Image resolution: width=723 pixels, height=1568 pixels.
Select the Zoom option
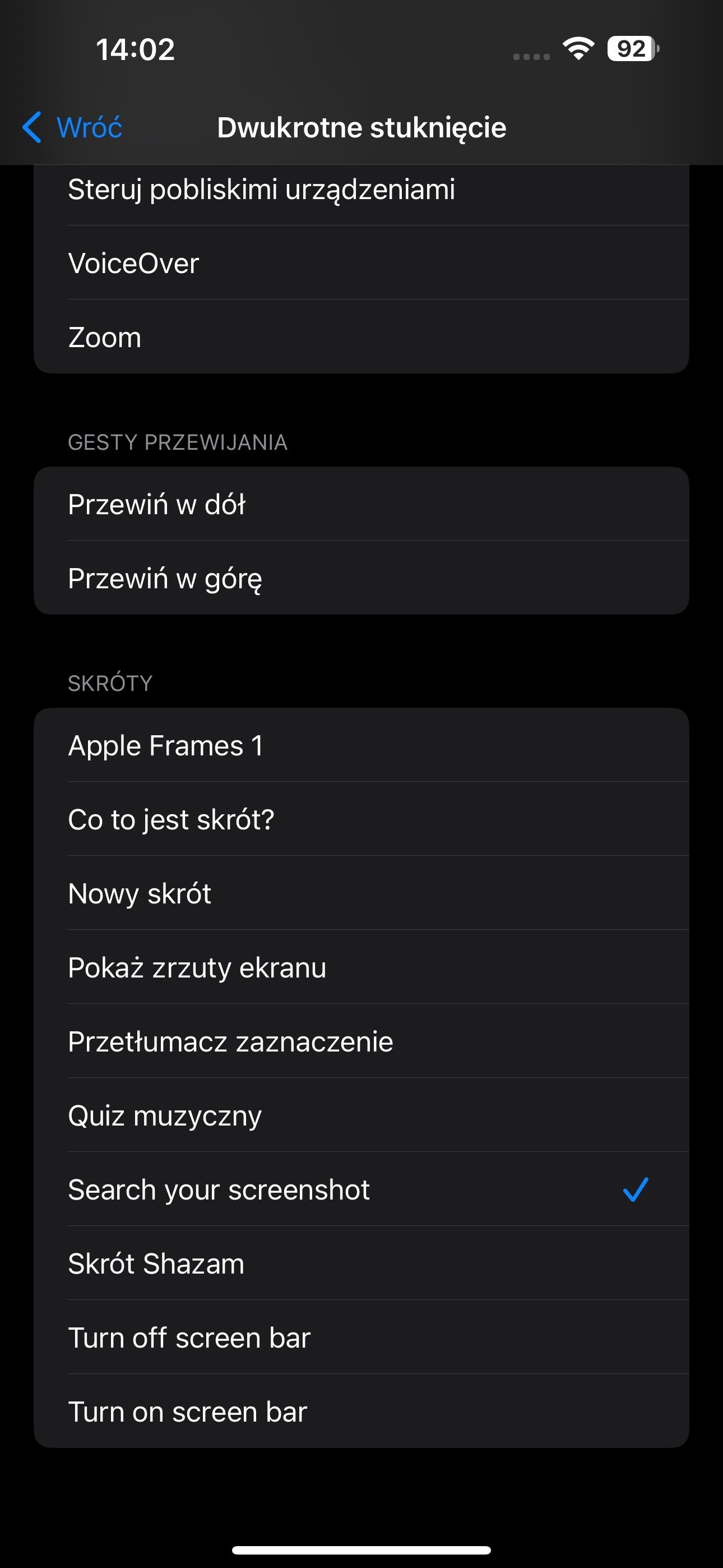pos(361,336)
